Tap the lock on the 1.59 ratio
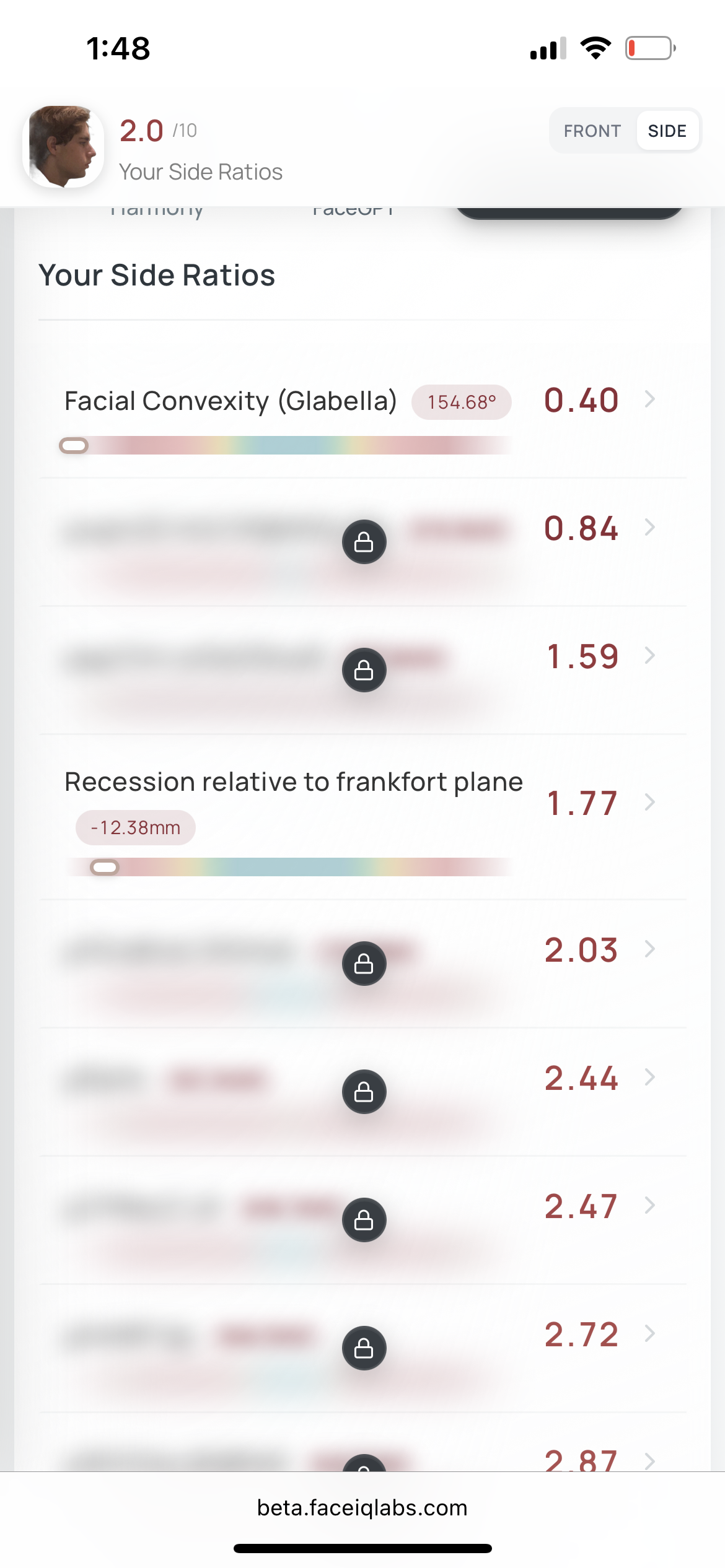The width and height of the screenshot is (725, 1568). pos(364,670)
